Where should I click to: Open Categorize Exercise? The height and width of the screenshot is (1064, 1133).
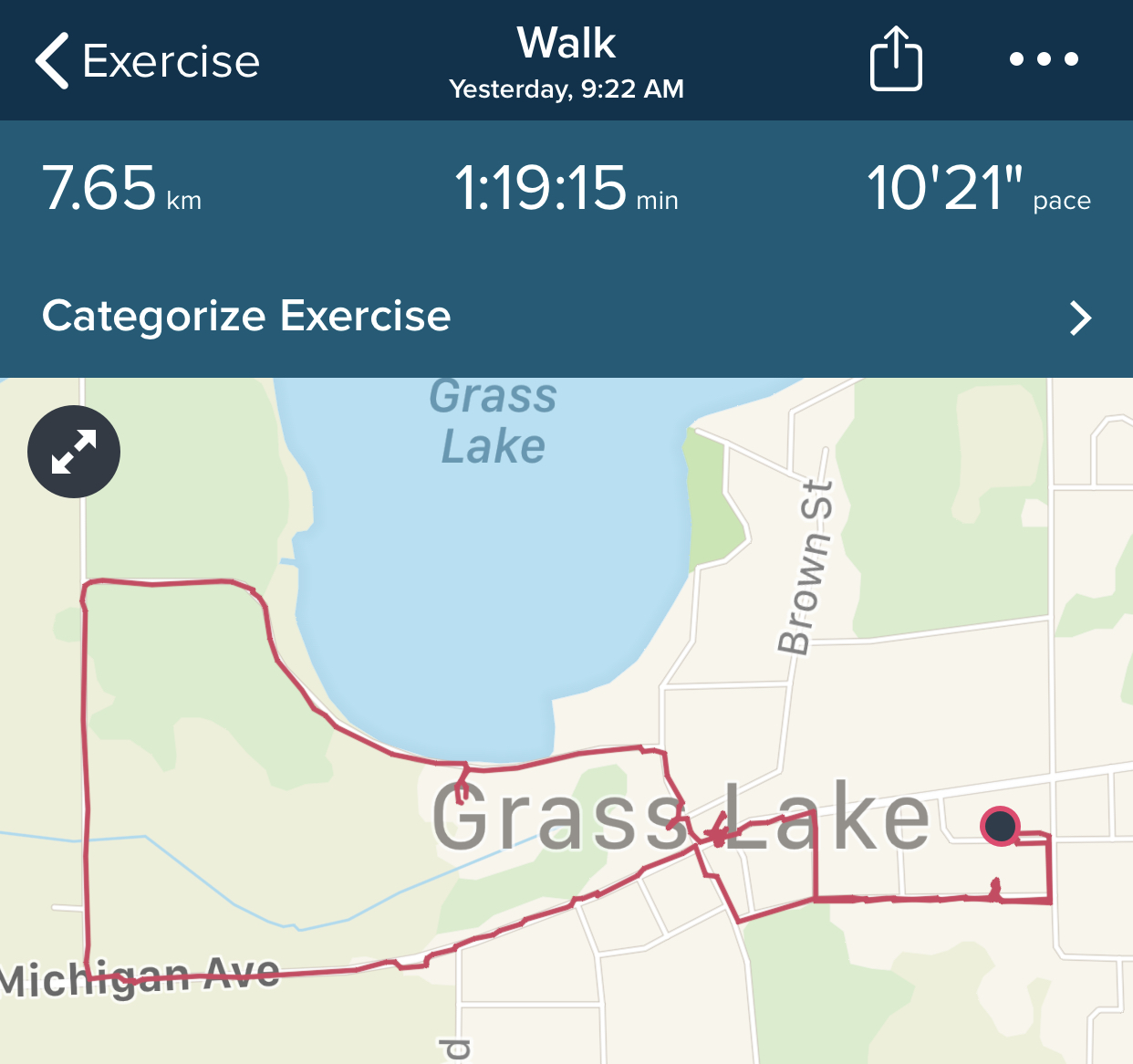pos(566,317)
